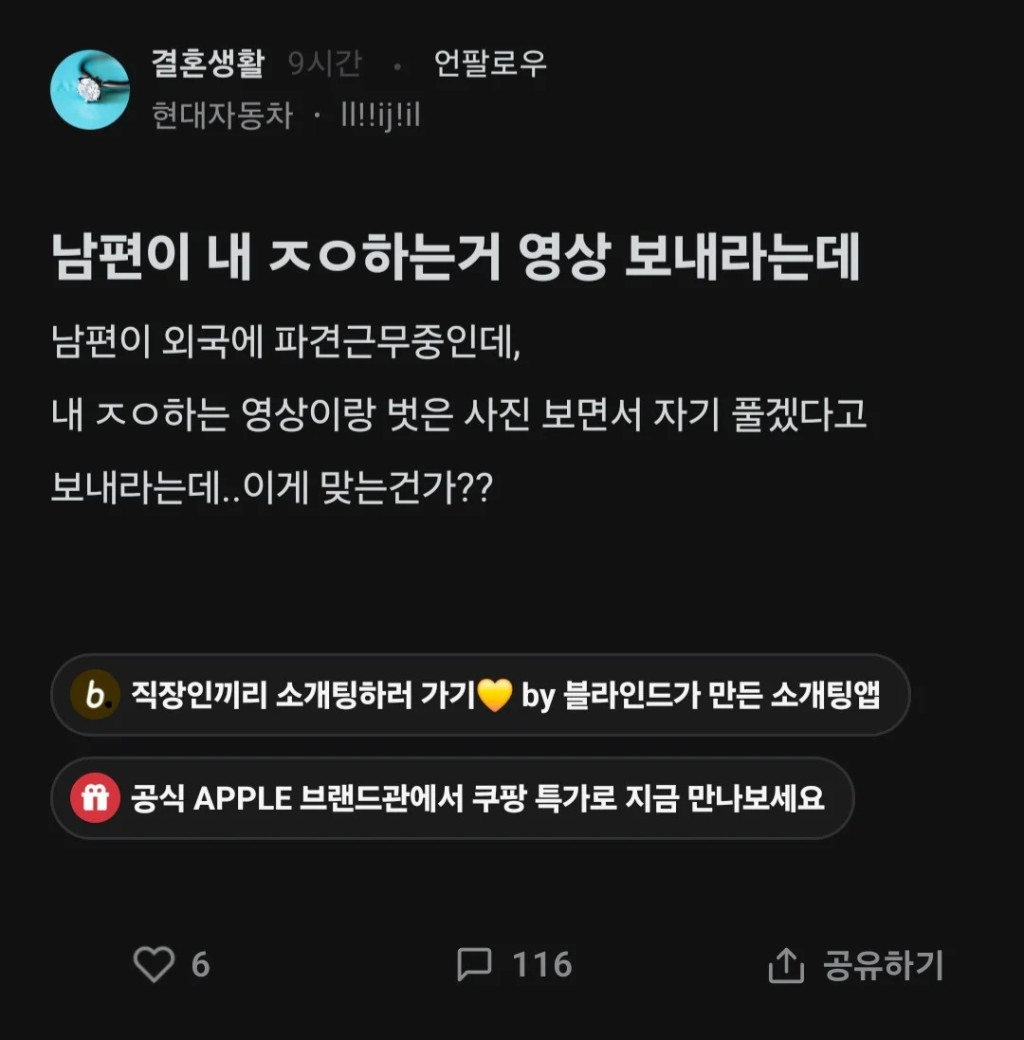Tap 언팔로우 to unfollow the channel
The image size is (1024, 1040).
(490, 65)
